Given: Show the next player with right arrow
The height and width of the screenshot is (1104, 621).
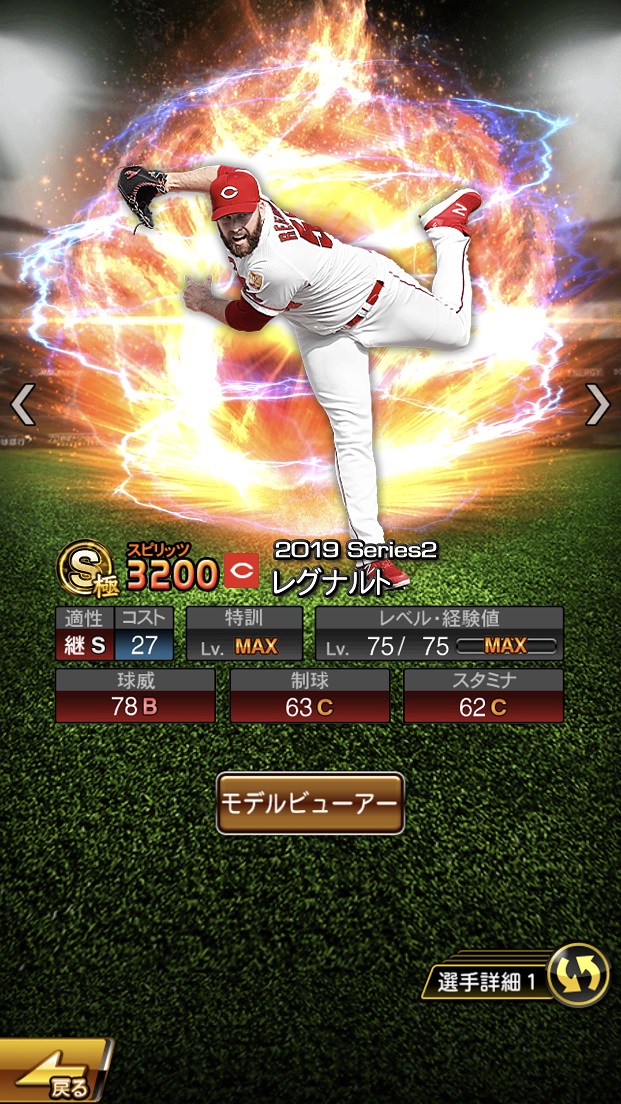Looking at the screenshot, I should point(597,405).
